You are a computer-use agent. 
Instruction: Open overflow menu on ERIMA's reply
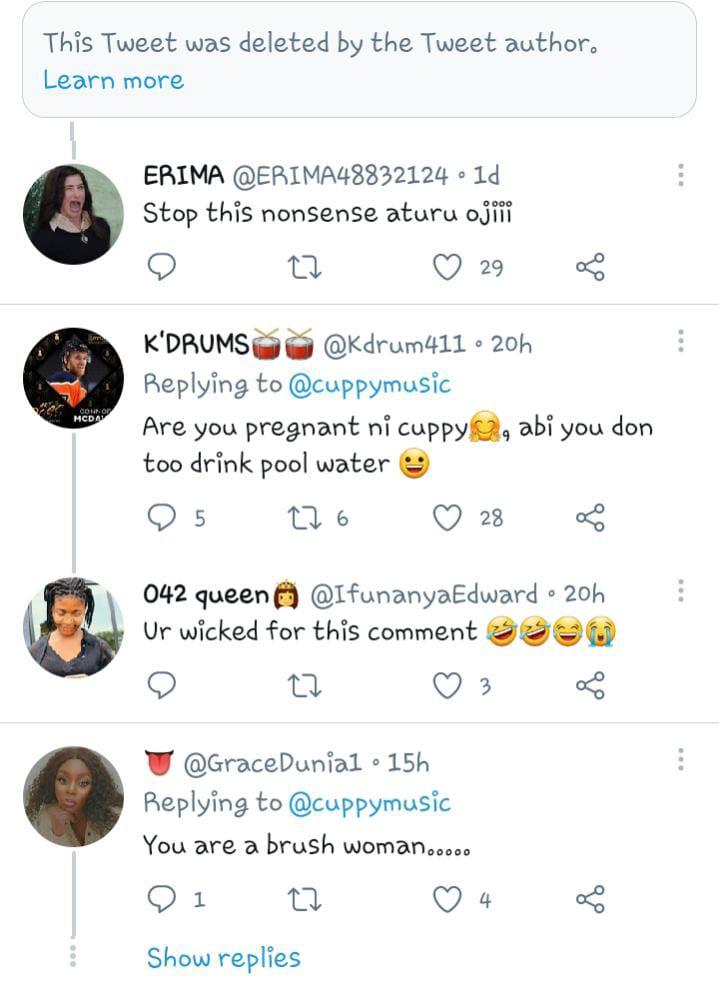(680, 176)
